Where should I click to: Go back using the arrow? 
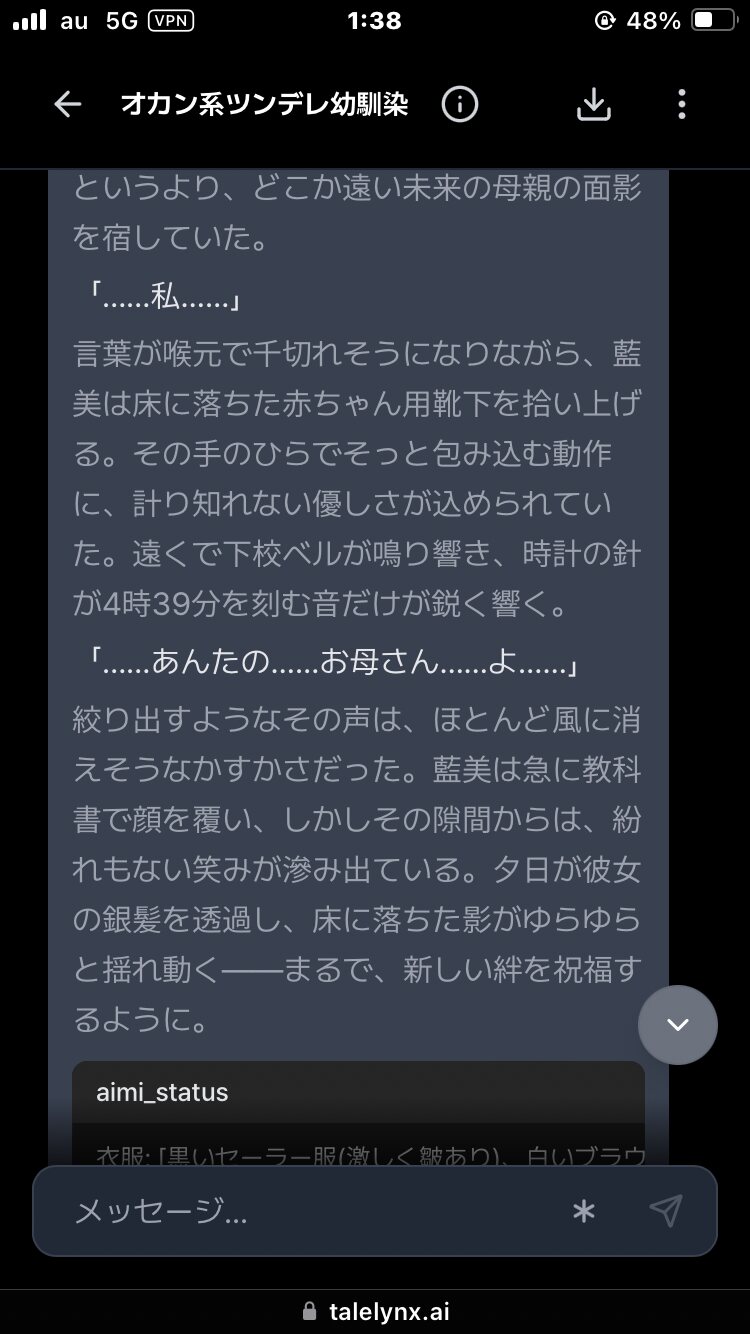[67, 104]
